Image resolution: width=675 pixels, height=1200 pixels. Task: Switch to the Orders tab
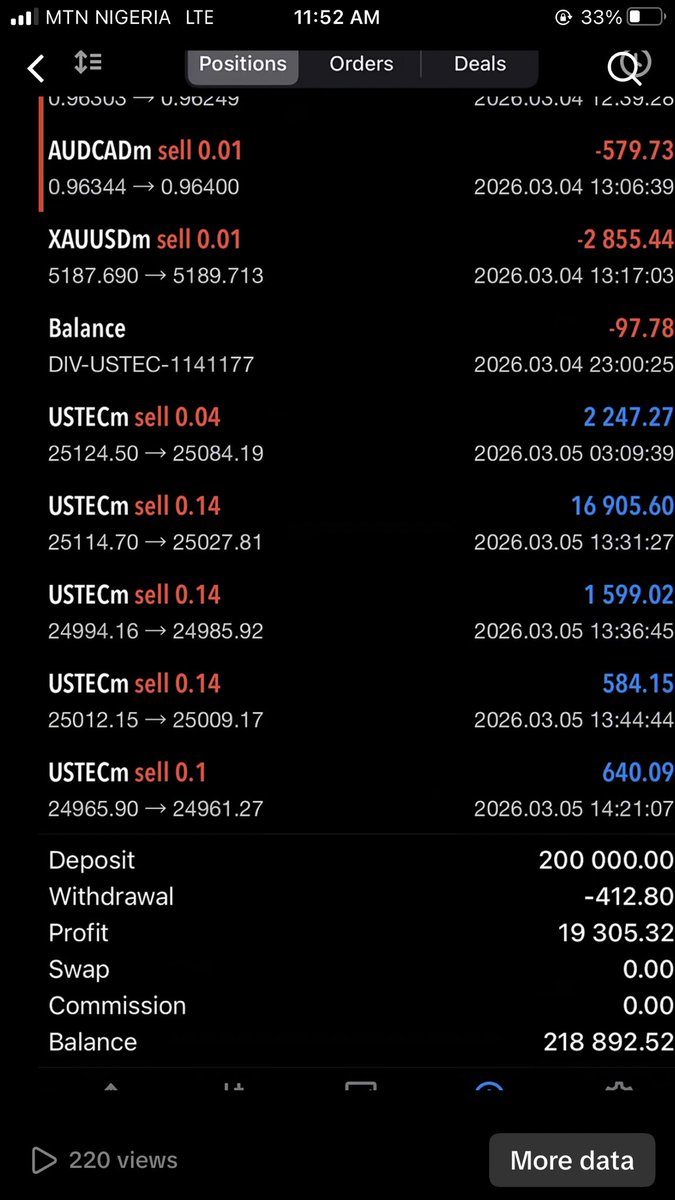[361, 64]
